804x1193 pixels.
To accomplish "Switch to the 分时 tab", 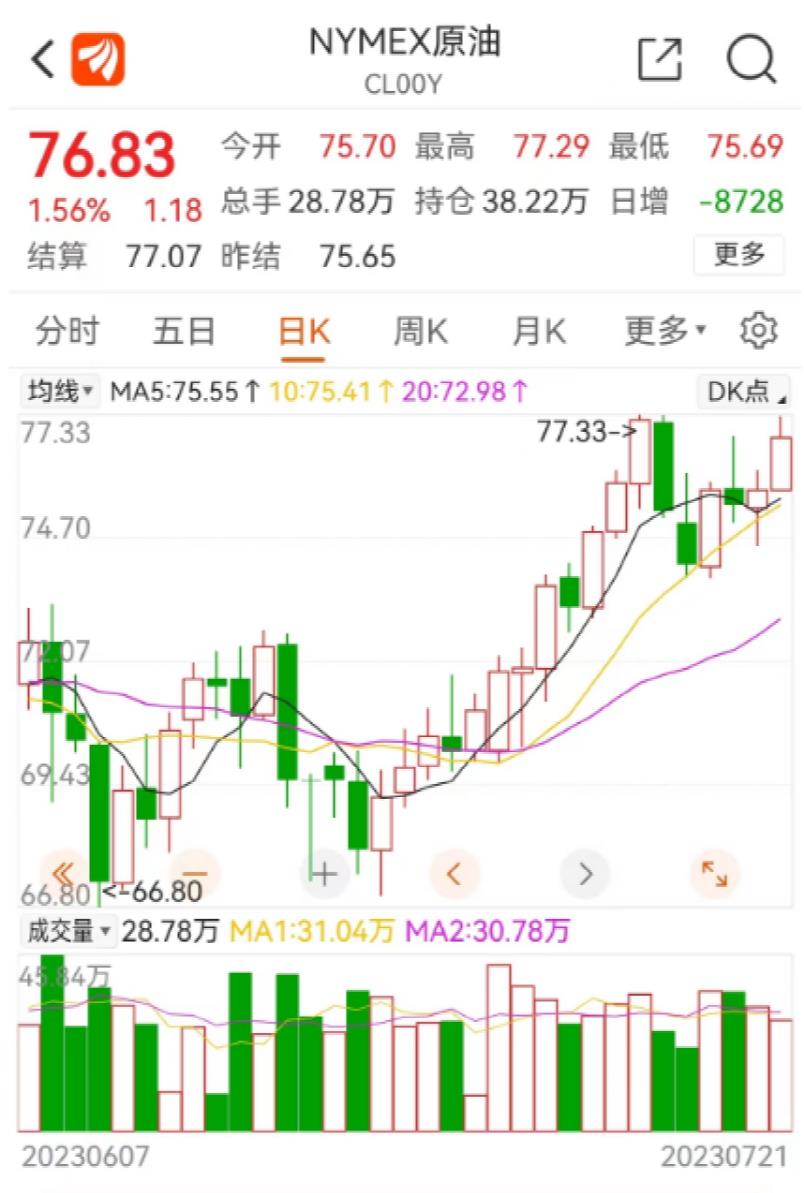I will click(x=67, y=330).
